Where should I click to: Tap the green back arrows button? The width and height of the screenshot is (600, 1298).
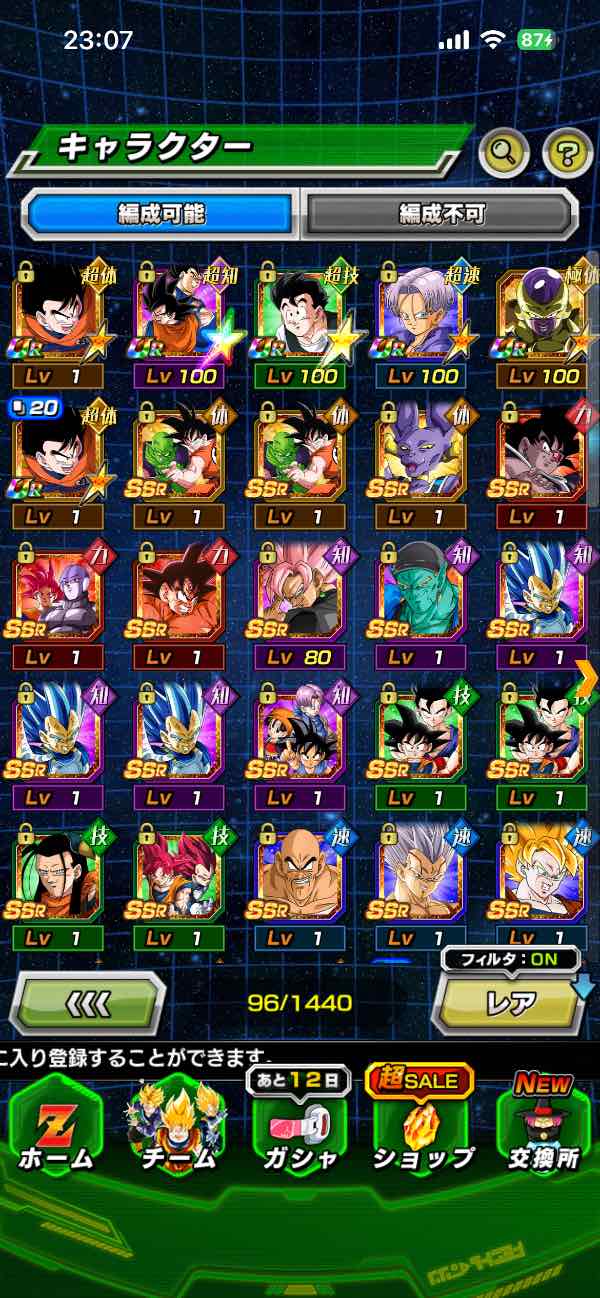coord(88,1002)
